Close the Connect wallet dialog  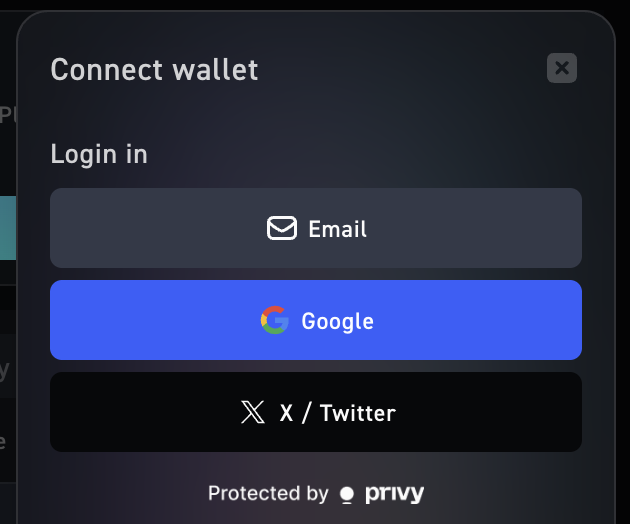pos(562,68)
